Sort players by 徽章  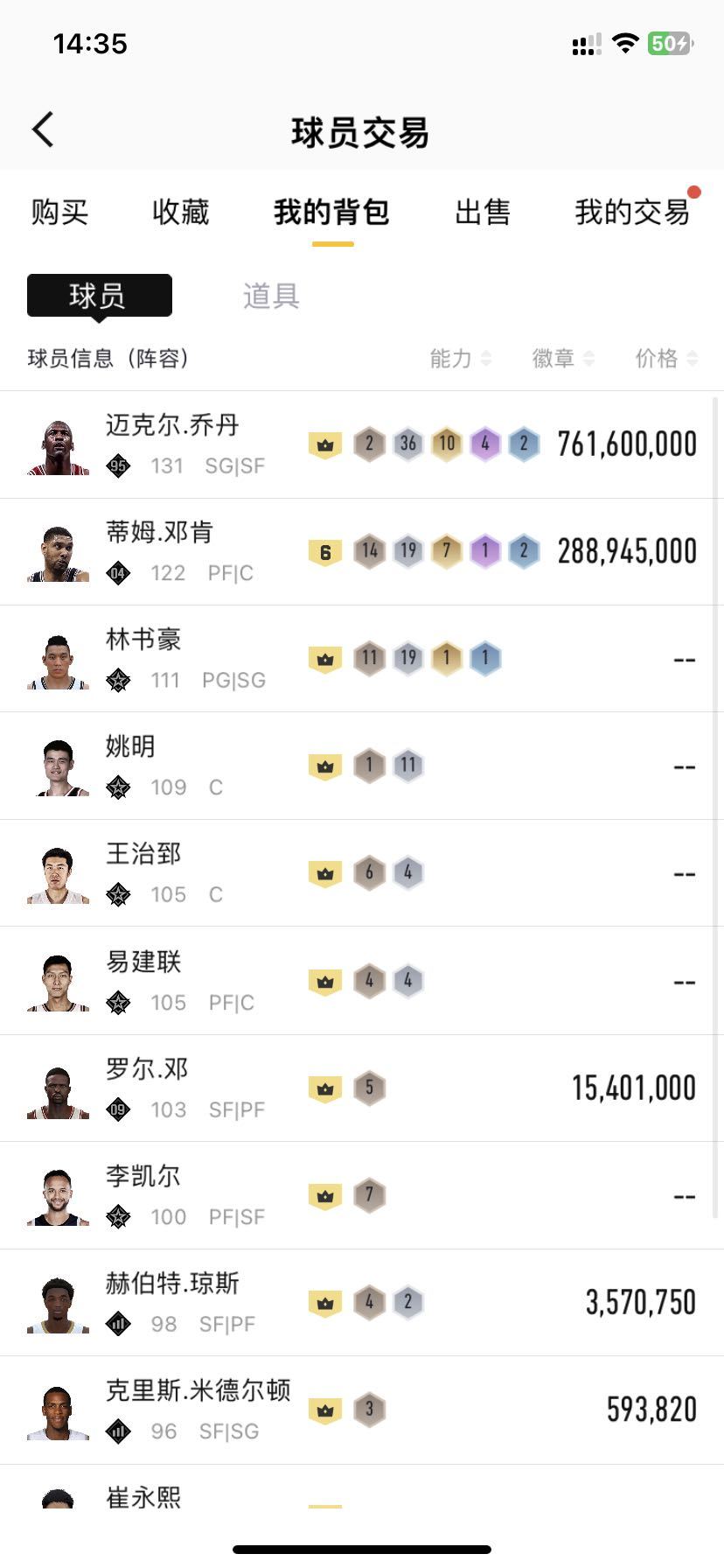click(x=562, y=358)
